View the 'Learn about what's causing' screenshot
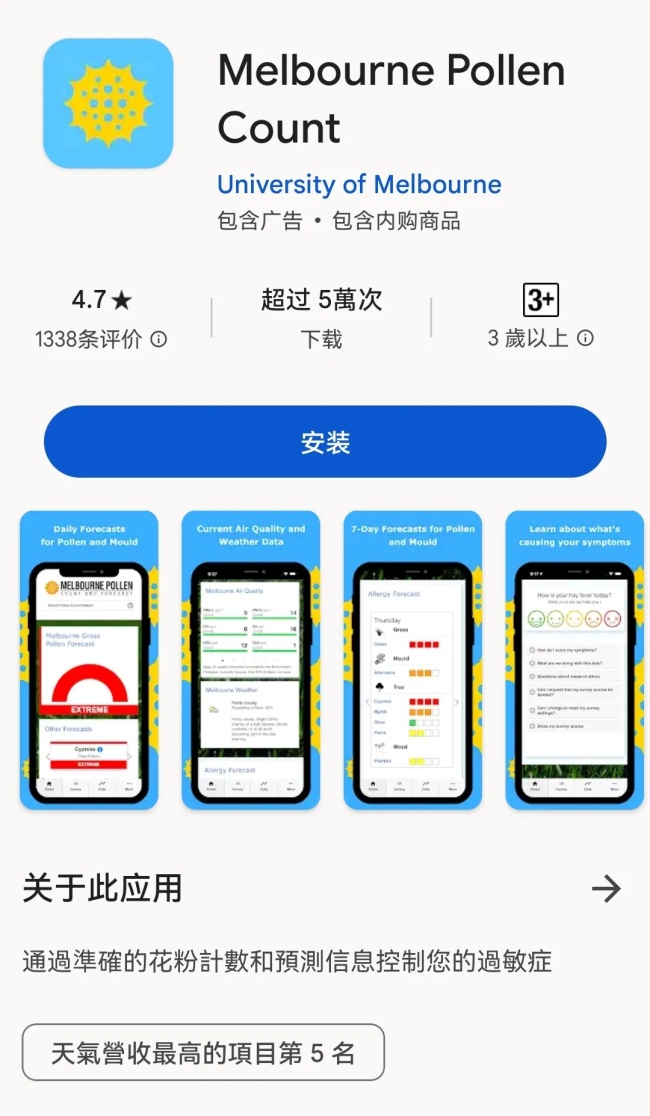This screenshot has width=650, height=1116. click(x=574, y=660)
